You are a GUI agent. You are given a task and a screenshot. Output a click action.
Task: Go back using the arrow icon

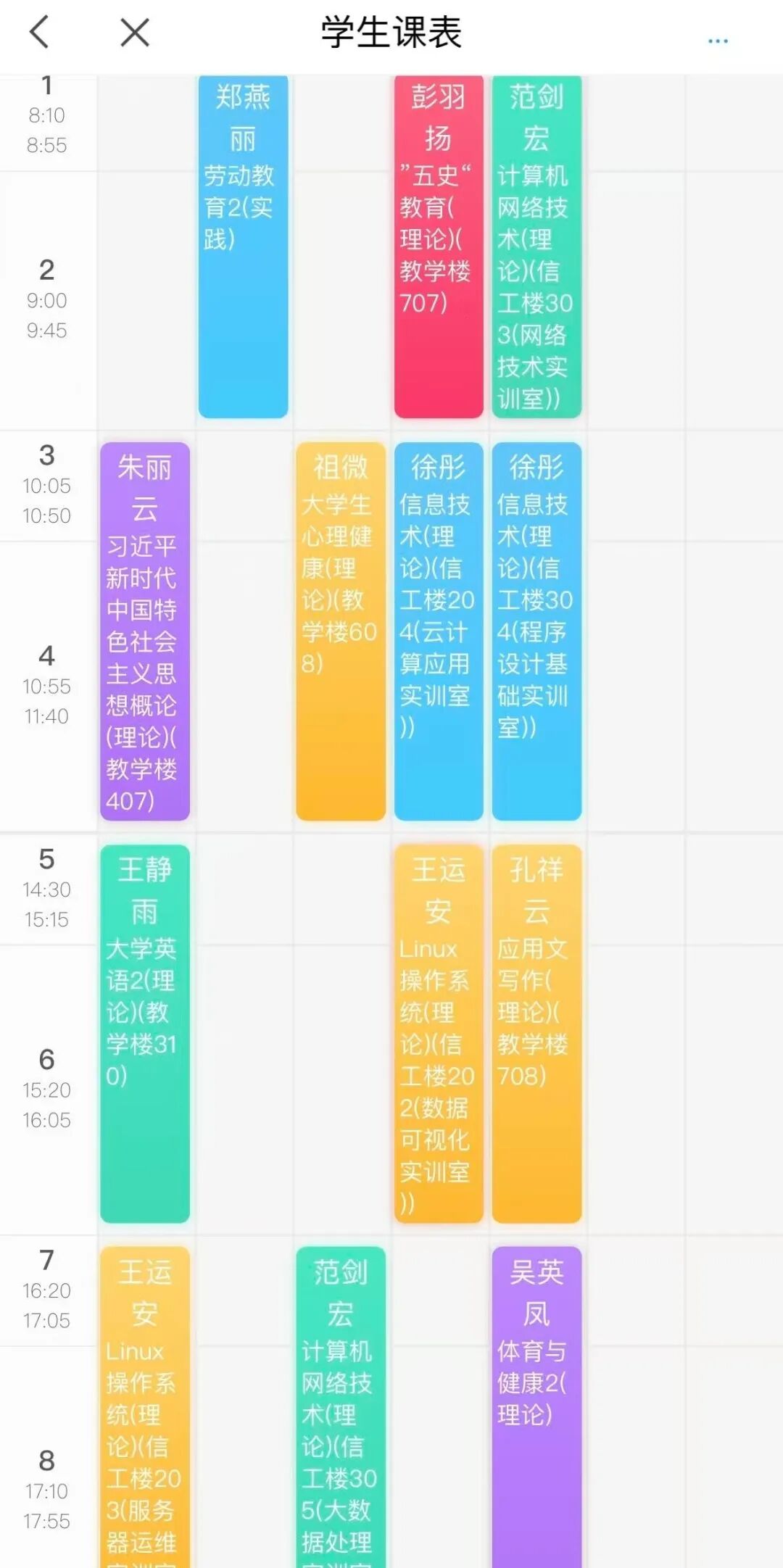pos(39,33)
